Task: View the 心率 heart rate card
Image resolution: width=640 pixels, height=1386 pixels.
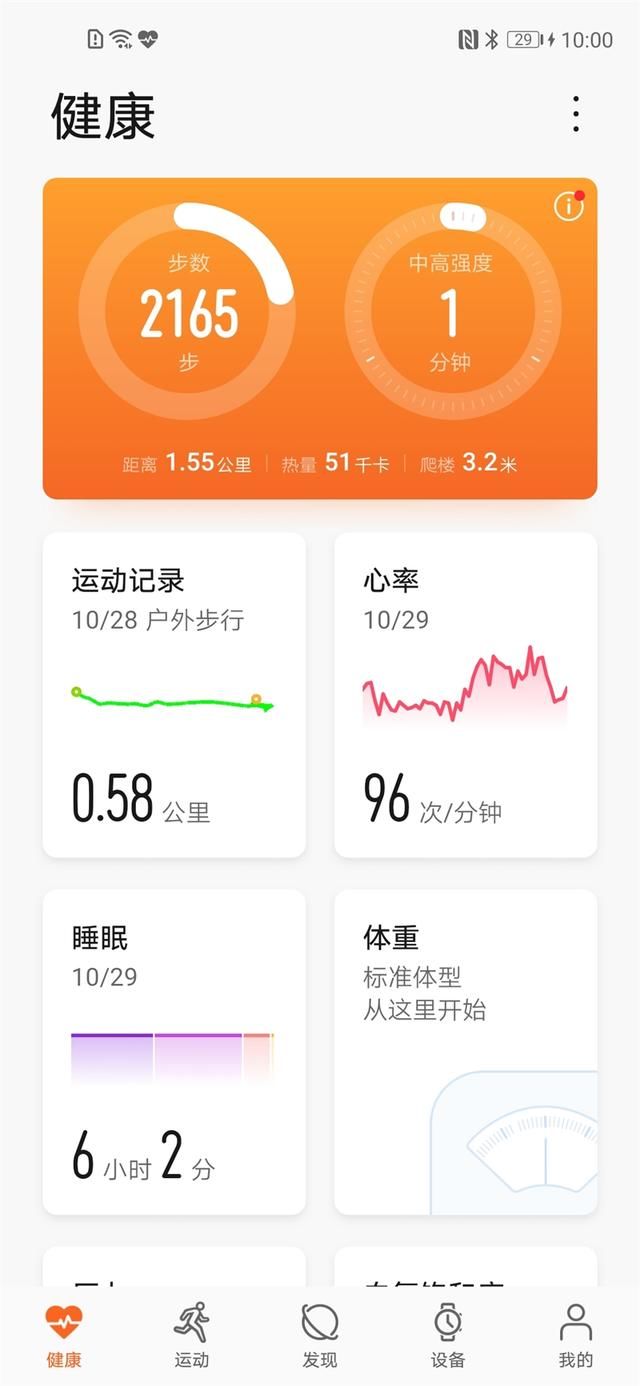Action: coord(465,694)
